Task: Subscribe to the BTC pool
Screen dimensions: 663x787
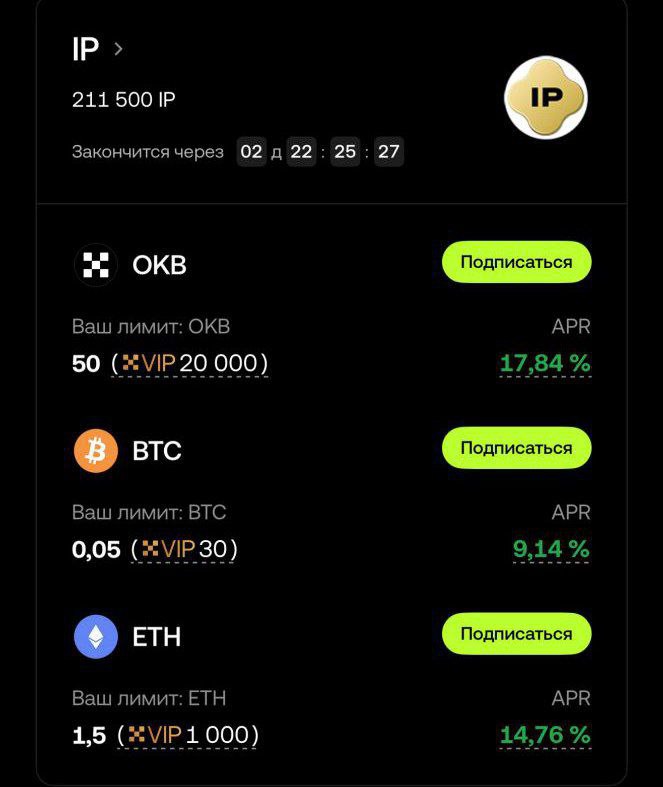Action: pos(516,448)
